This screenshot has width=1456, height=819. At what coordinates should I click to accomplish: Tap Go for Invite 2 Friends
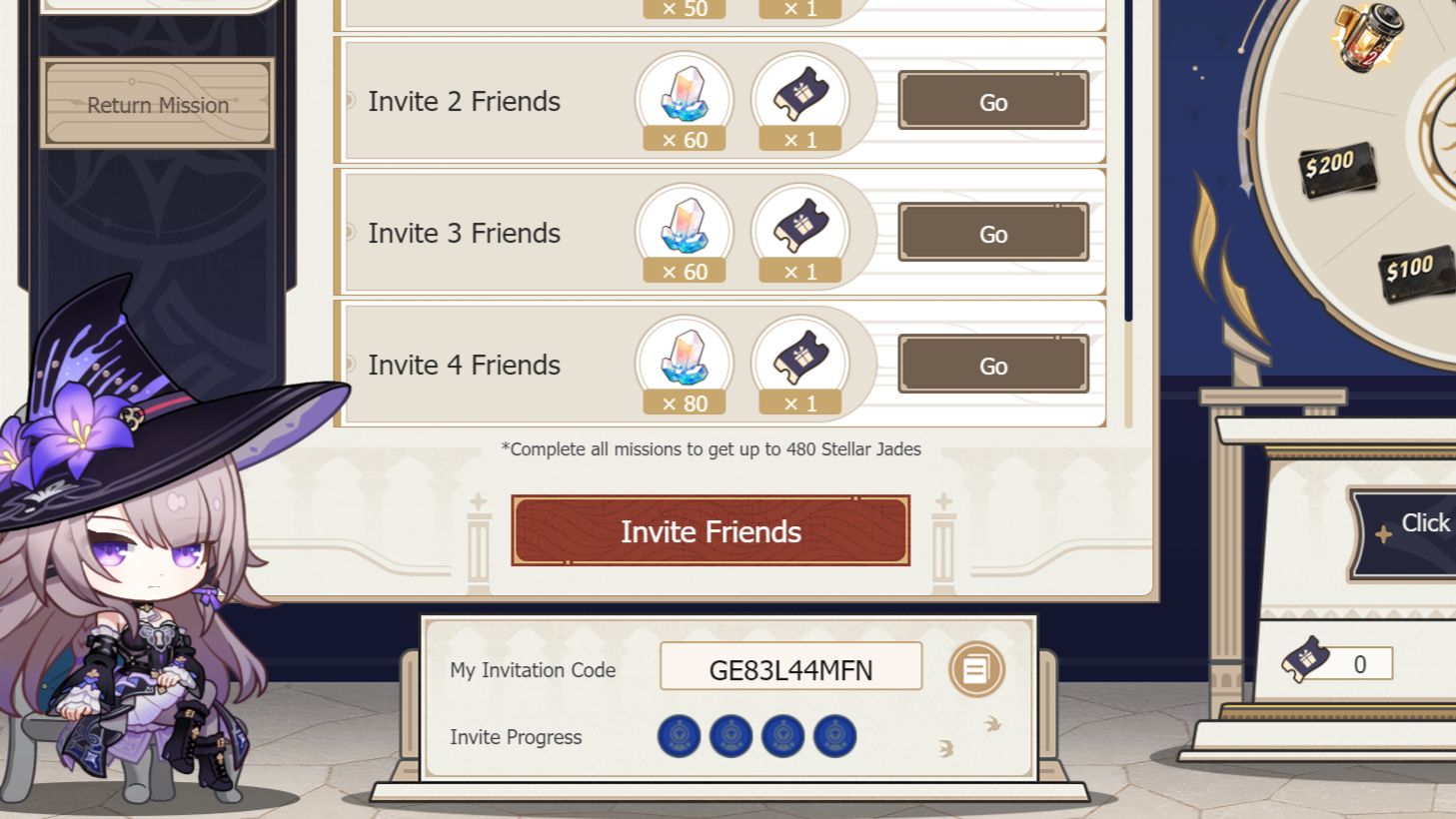click(x=992, y=101)
